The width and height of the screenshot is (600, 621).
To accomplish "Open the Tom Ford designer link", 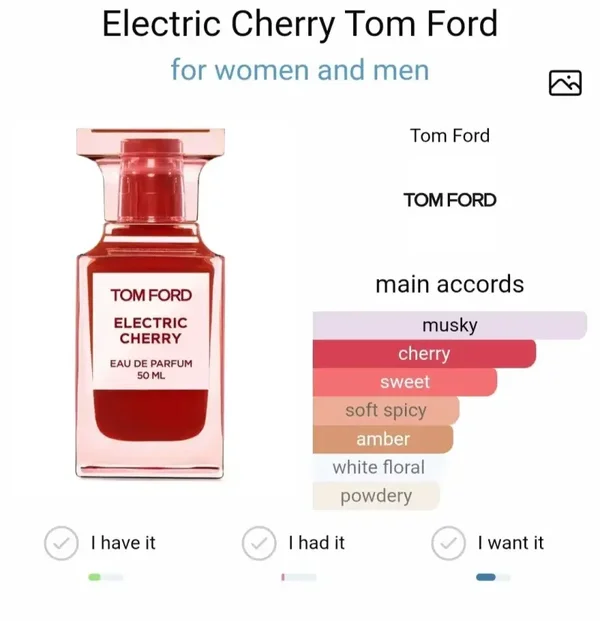I will pyautogui.click(x=450, y=136).
